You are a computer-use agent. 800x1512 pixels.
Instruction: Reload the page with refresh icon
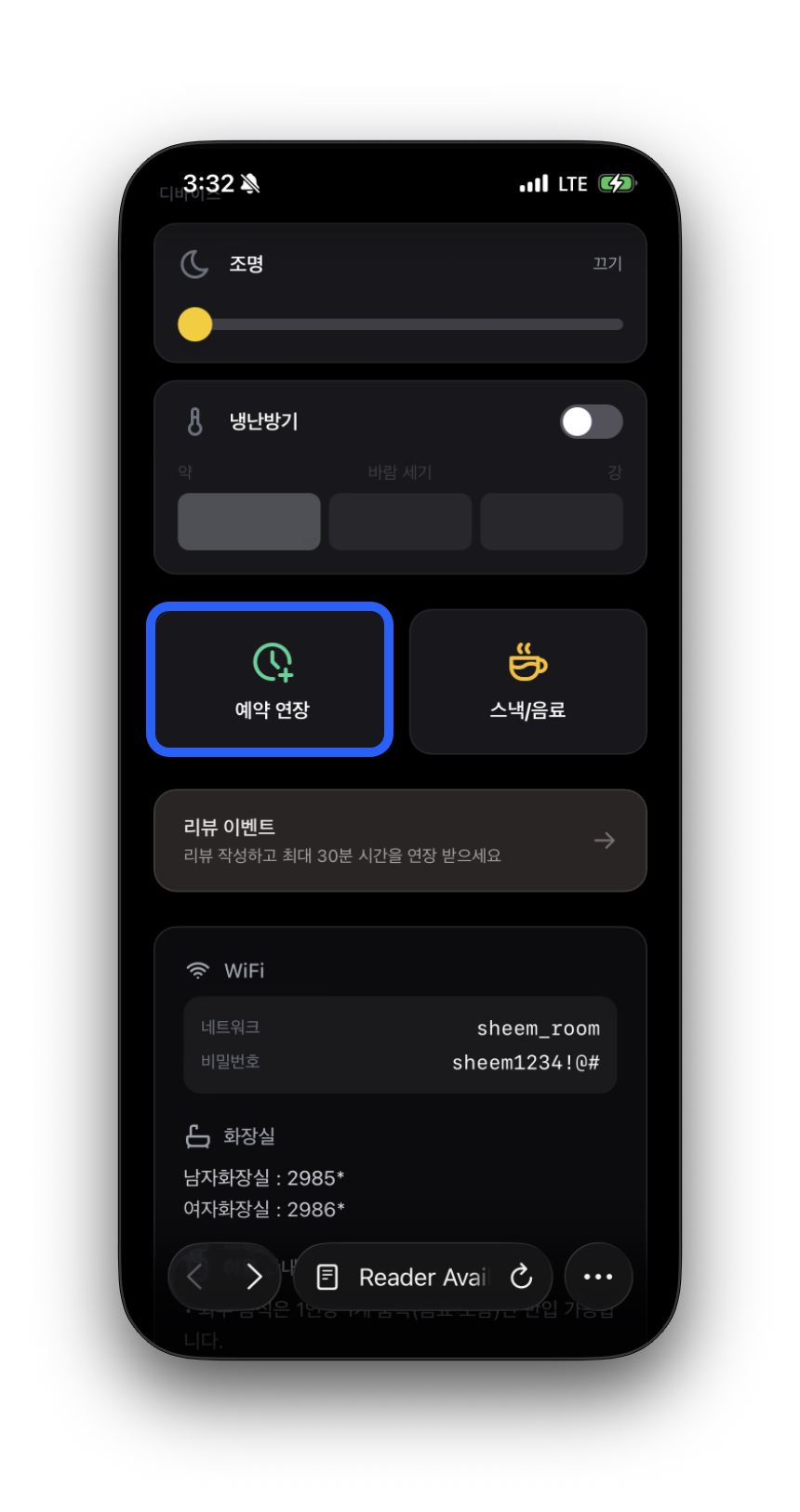[521, 1277]
